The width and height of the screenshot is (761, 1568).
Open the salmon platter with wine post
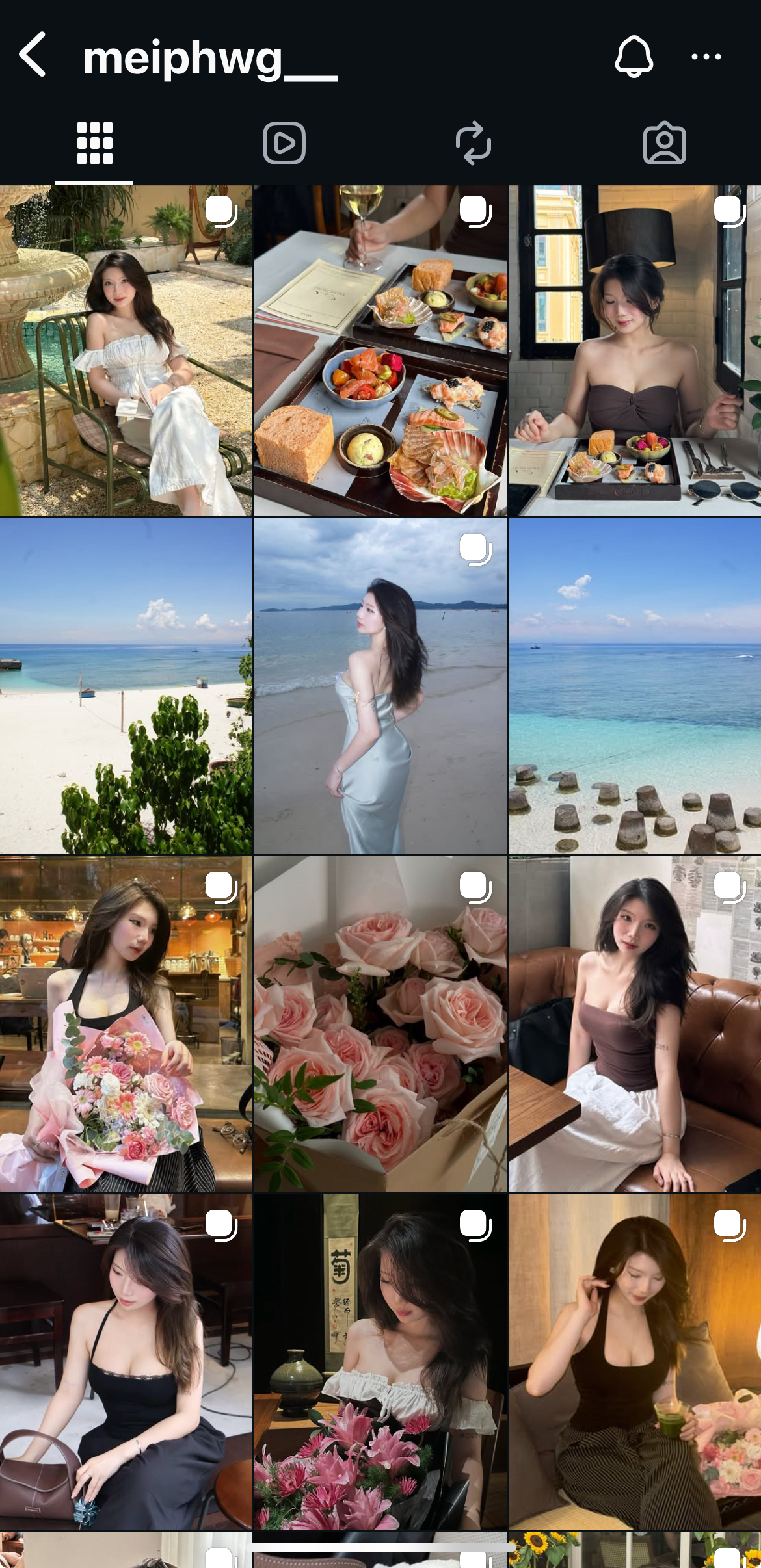(380, 351)
